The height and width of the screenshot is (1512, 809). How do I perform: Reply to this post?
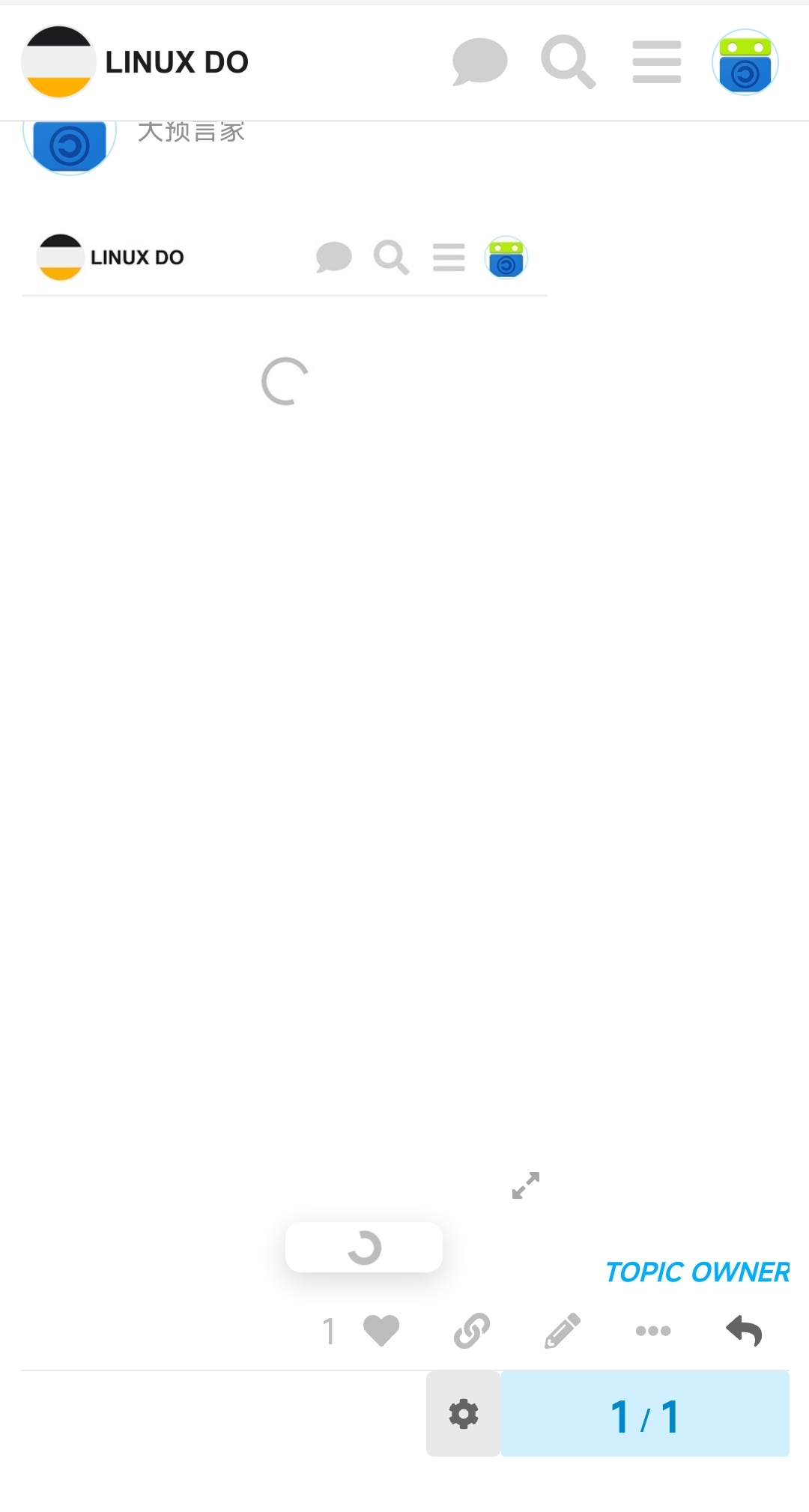(744, 1331)
